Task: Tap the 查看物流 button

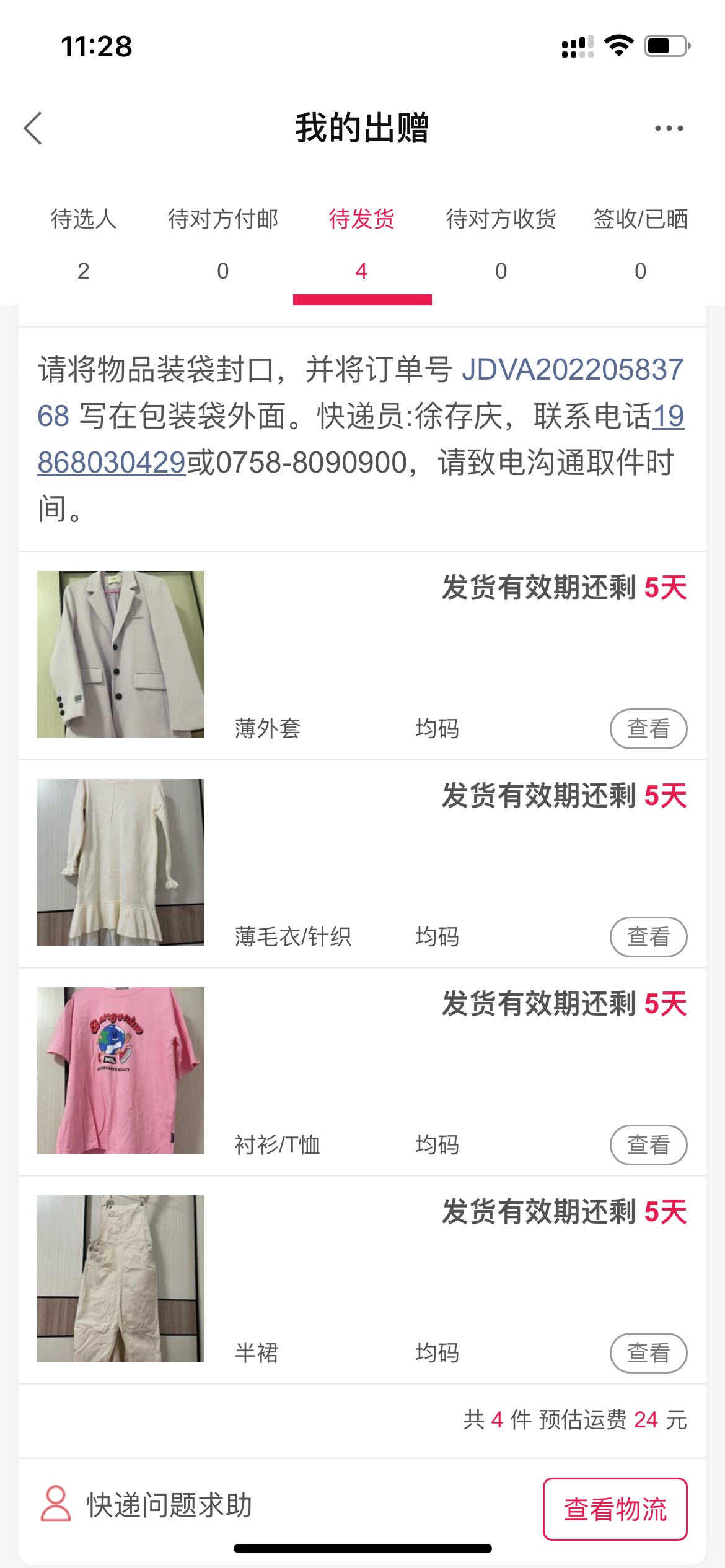Action: [x=615, y=1509]
